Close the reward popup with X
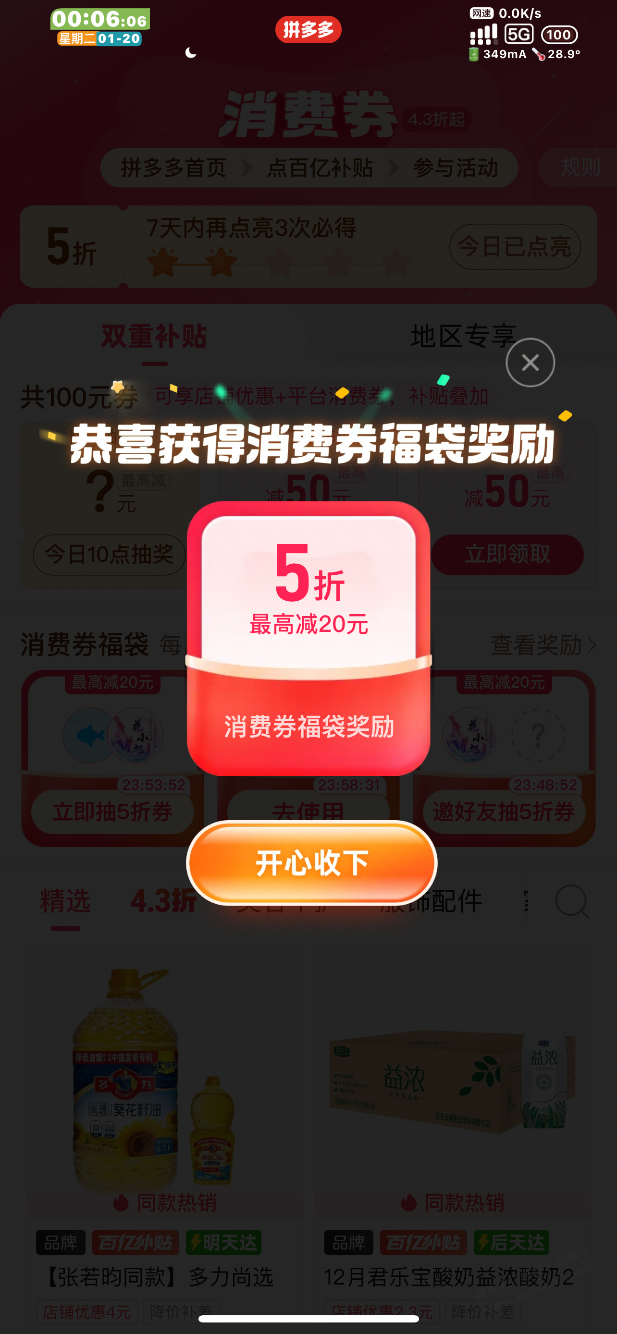617x1334 pixels. coord(530,363)
